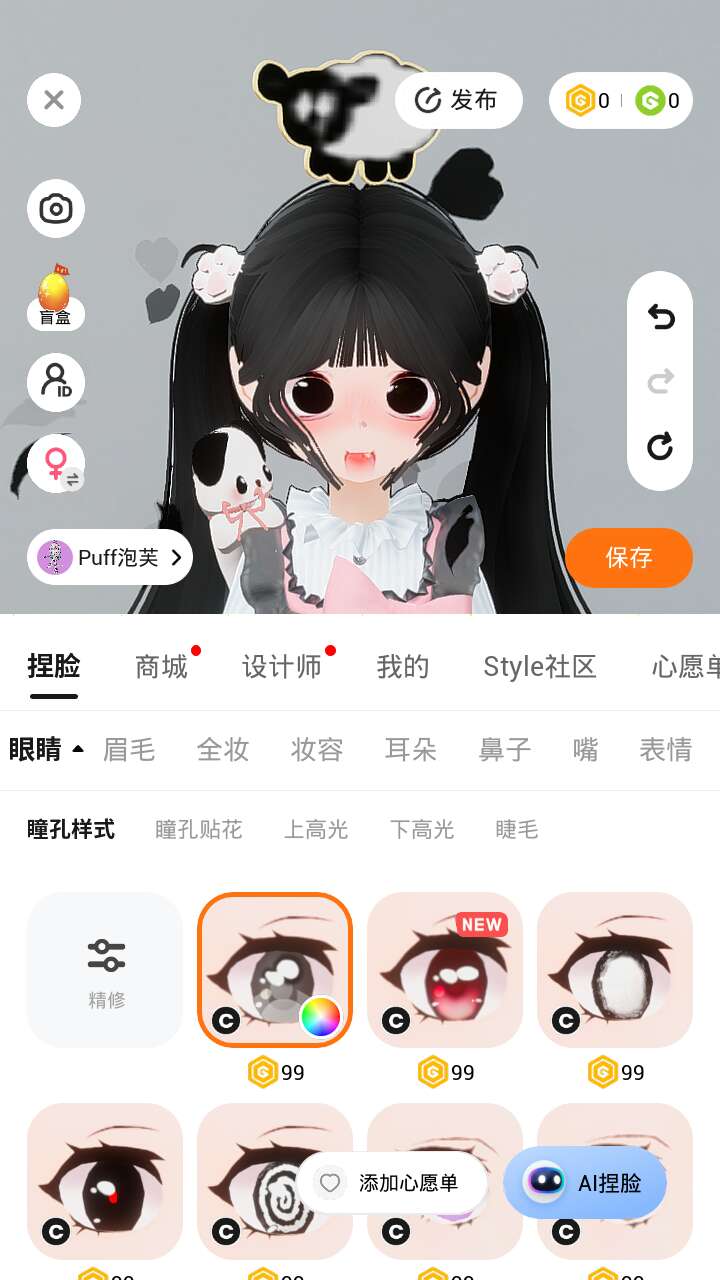This screenshot has height=1280, width=720.
Task: Open the Puff泡芙 chip
Action: point(110,557)
